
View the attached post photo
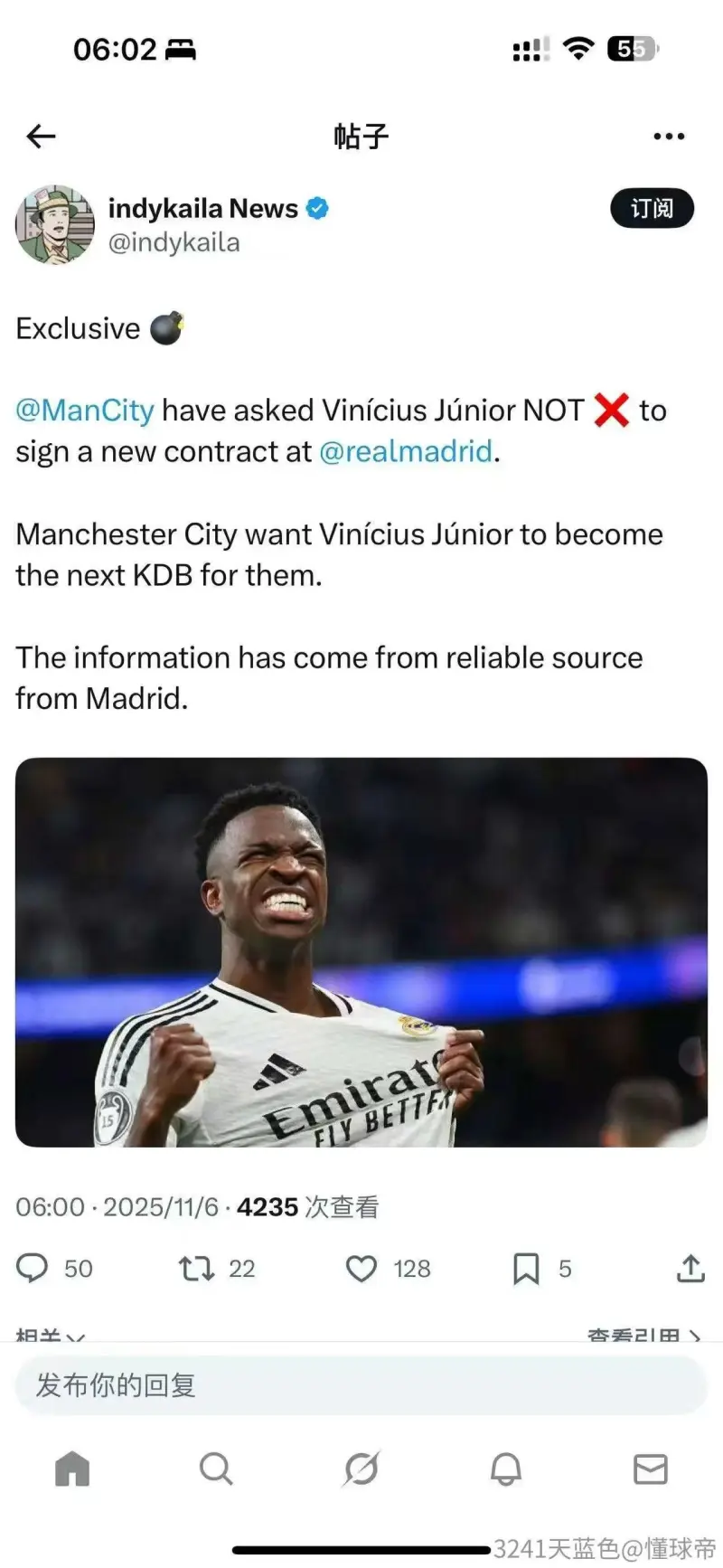coord(361,951)
